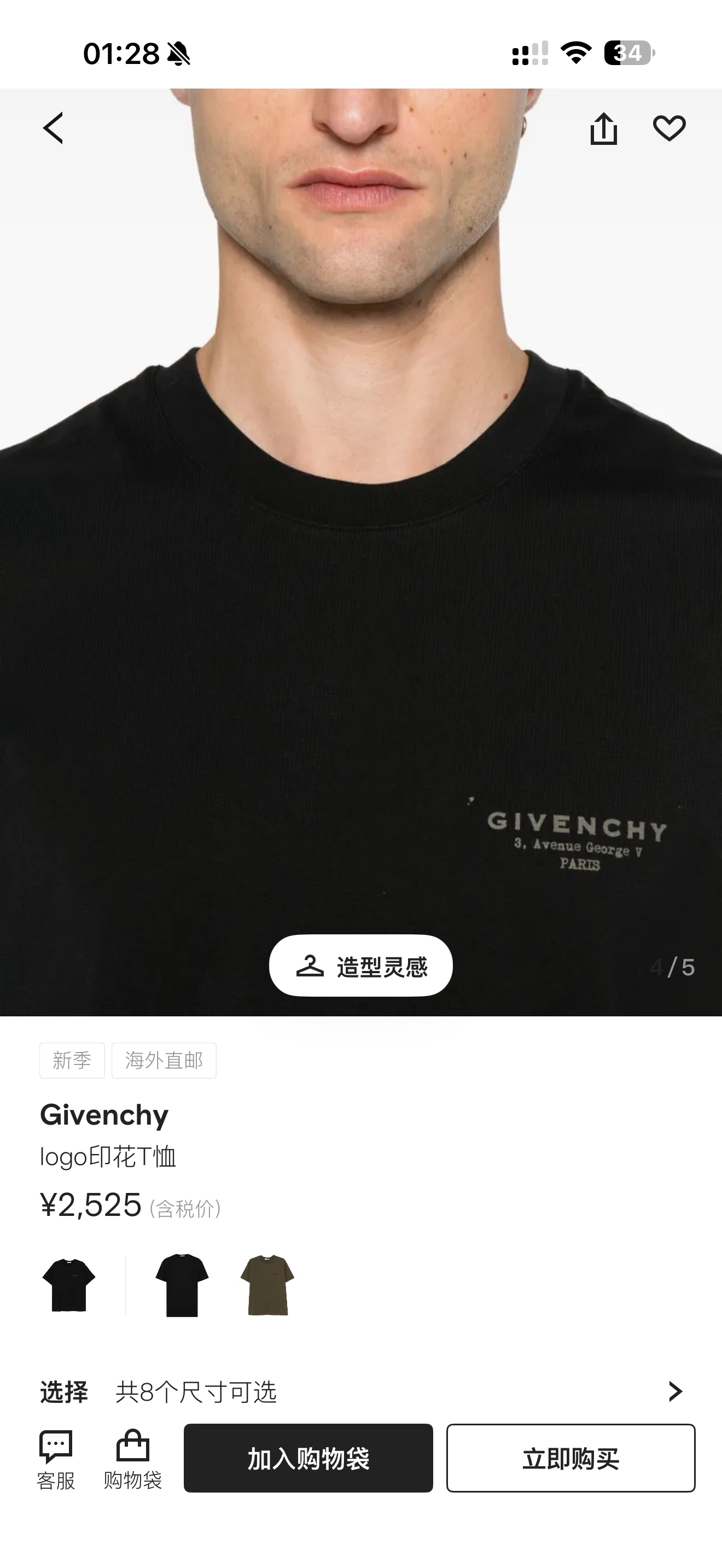Pick the olive green T-shirt variant
This screenshot has height=1568, width=722.
pos(267,1285)
